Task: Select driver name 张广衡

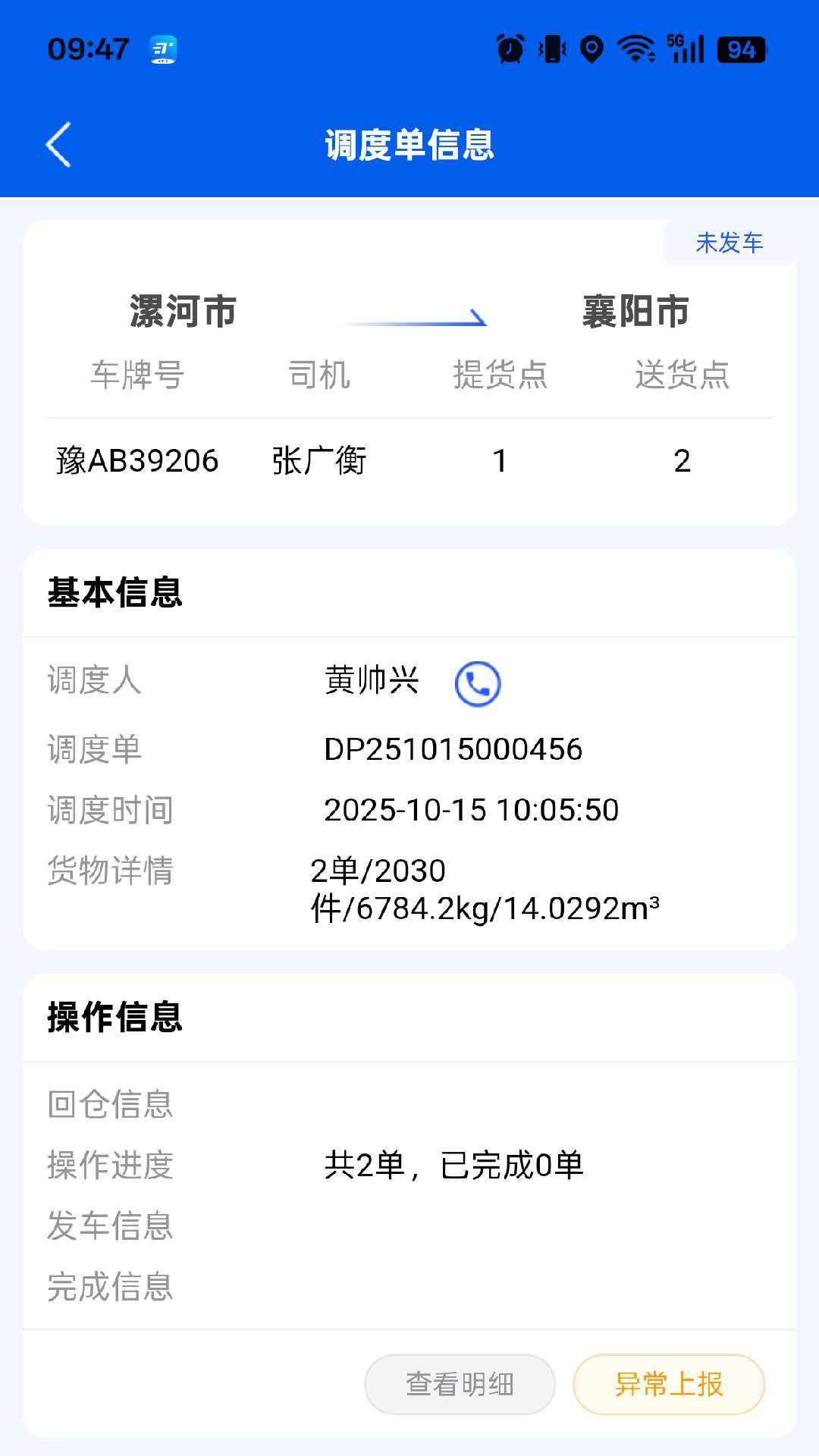Action: tap(318, 460)
